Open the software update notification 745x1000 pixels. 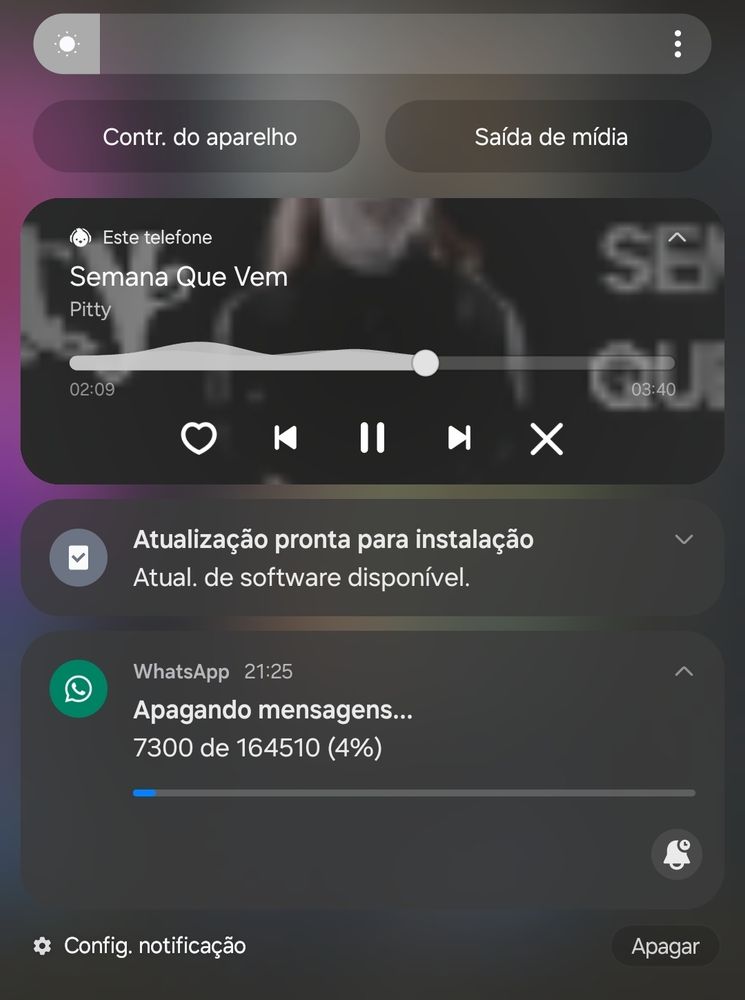(x=333, y=557)
